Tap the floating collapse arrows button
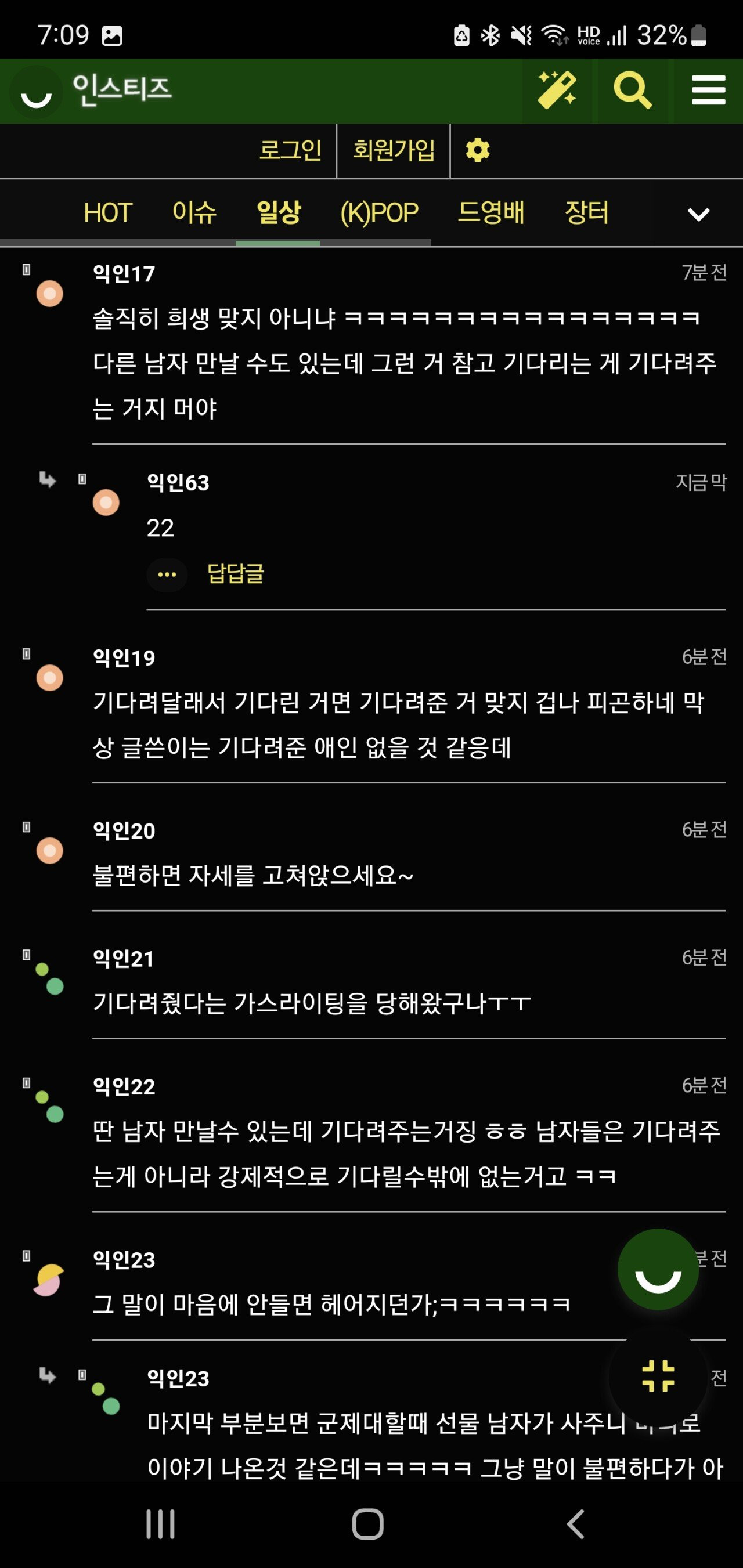 [658, 1376]
